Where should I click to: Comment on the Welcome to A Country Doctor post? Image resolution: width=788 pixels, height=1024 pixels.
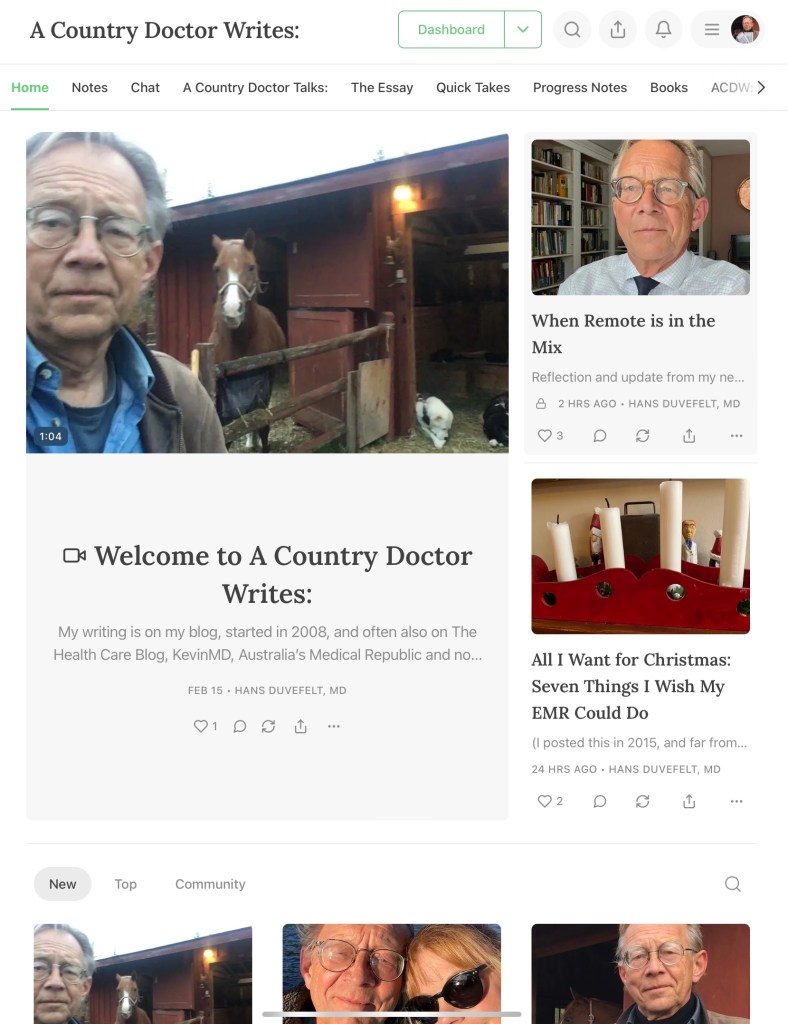pyautogui.click(x=240, y=727)
